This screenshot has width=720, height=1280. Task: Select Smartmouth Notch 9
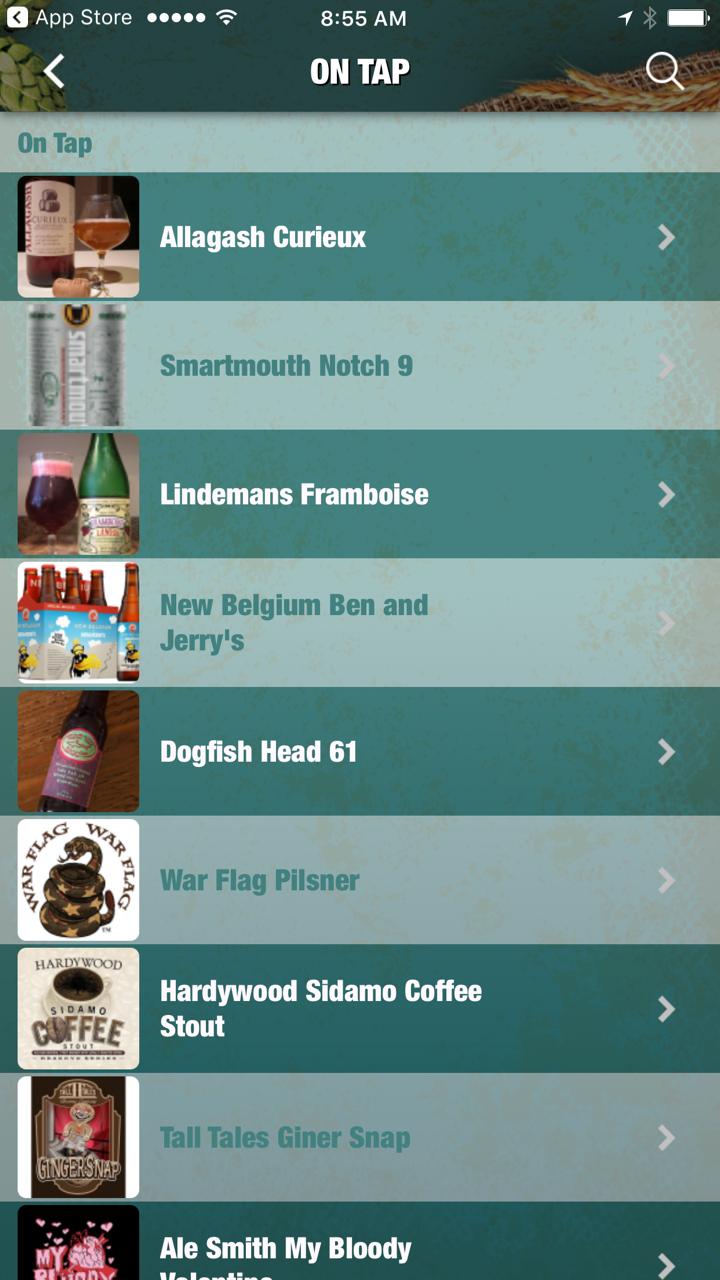tap(360, 366)
